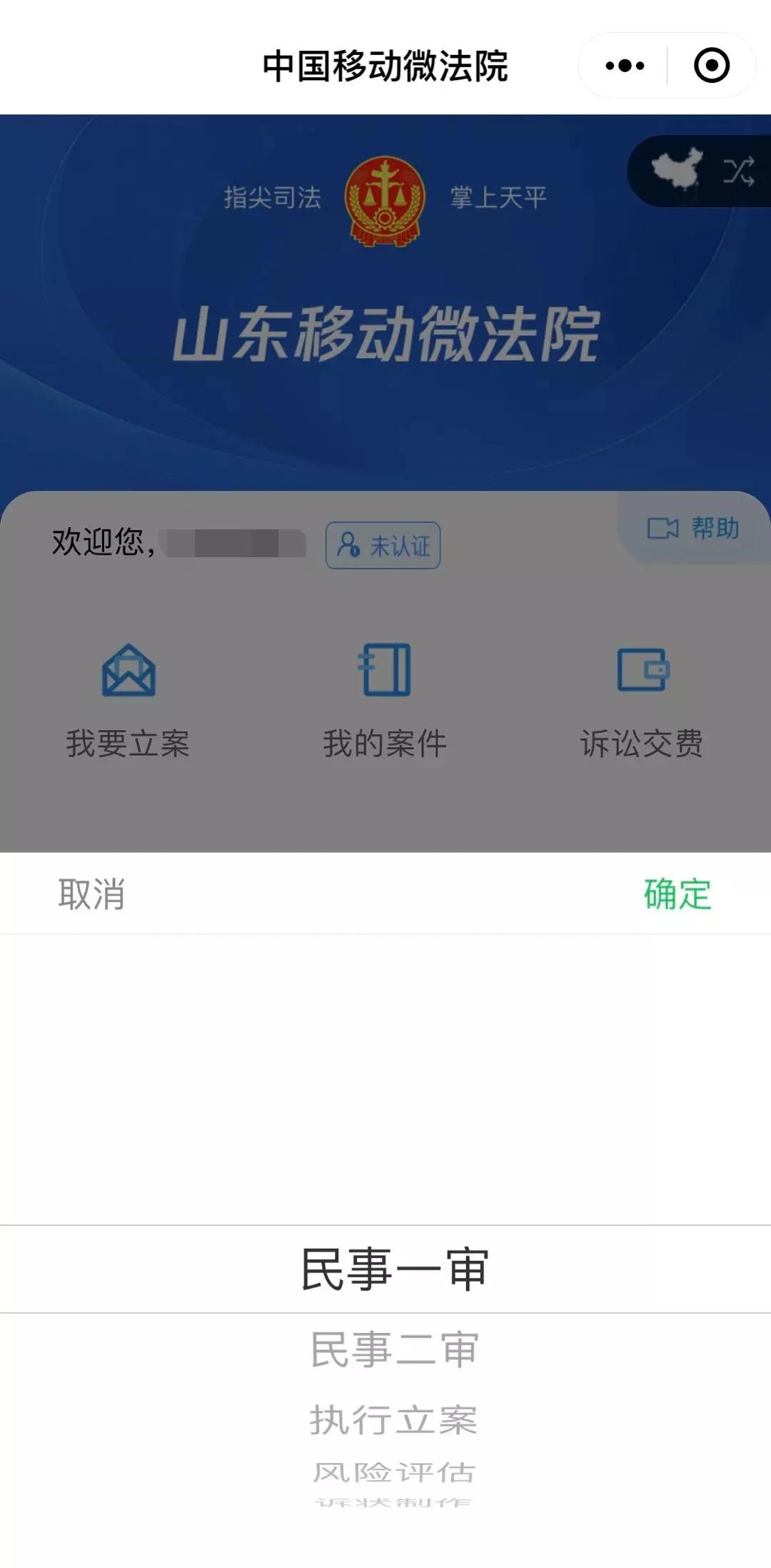771x1568 pixels.
Task: Choose 执行立案 in the picker
Action: (394, 1419)
